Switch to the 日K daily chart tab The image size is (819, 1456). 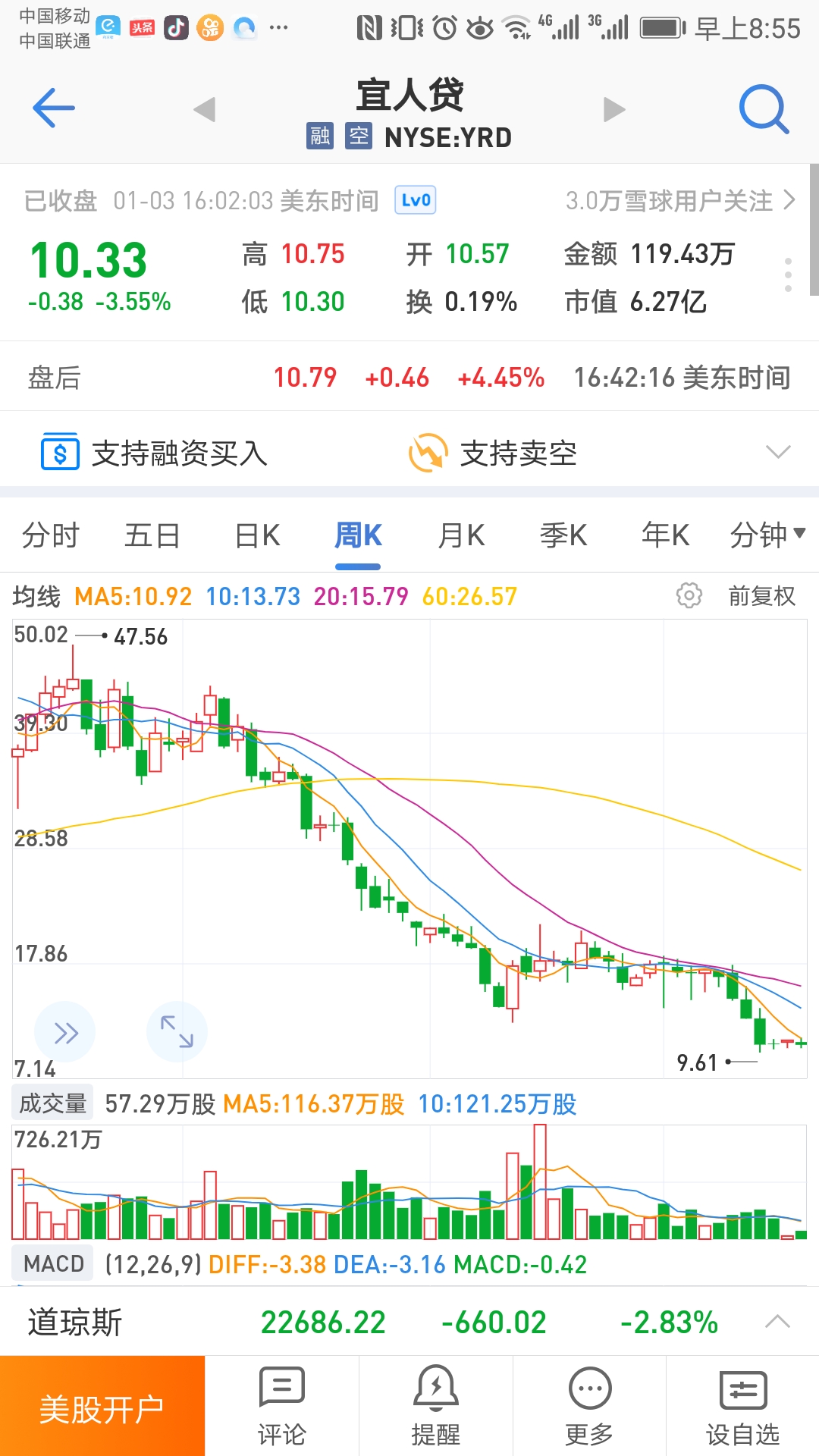click(256, 535)
